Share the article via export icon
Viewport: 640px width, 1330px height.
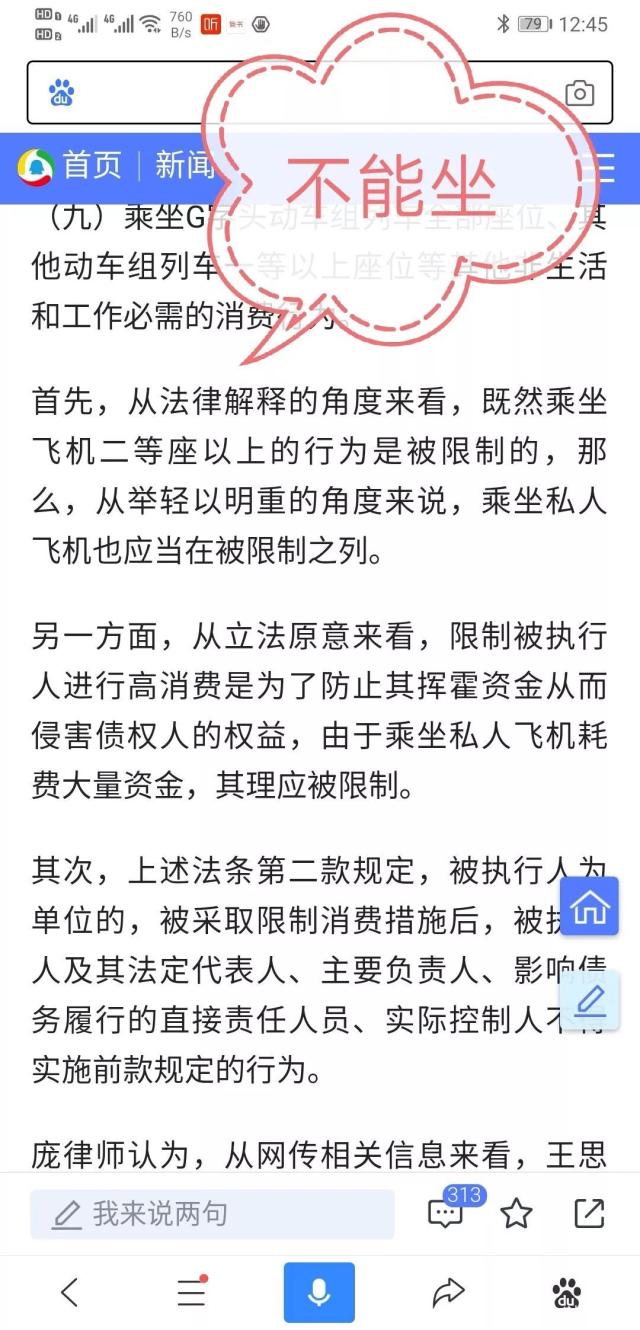tap(589, 1214)
